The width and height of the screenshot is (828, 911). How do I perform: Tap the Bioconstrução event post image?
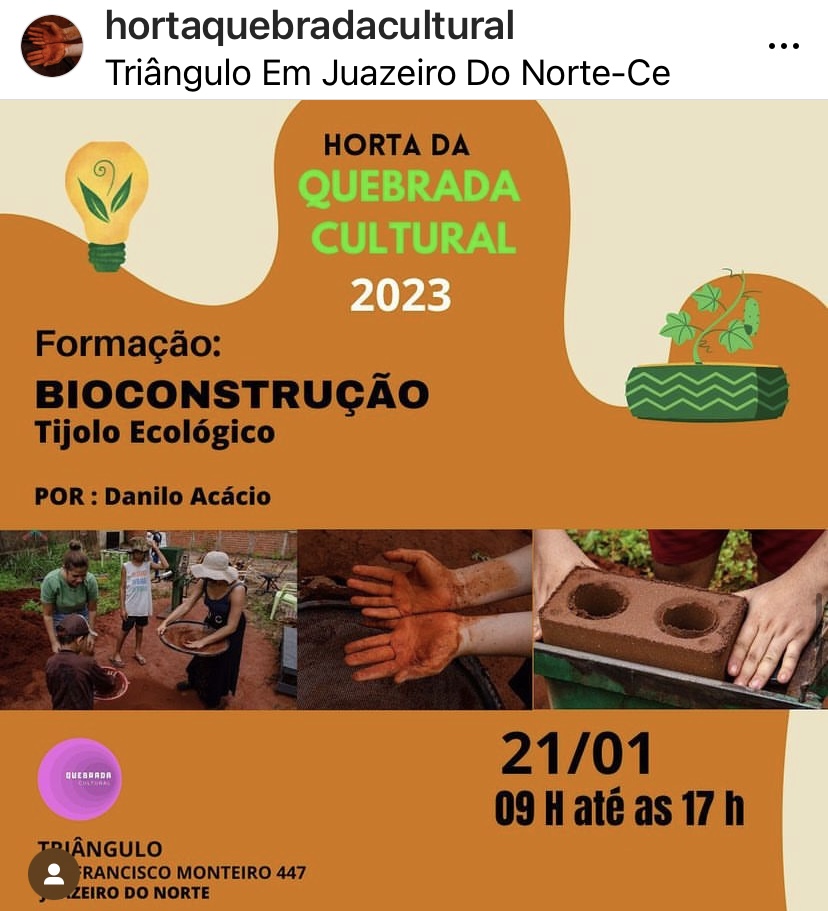[x=414, y=450]
